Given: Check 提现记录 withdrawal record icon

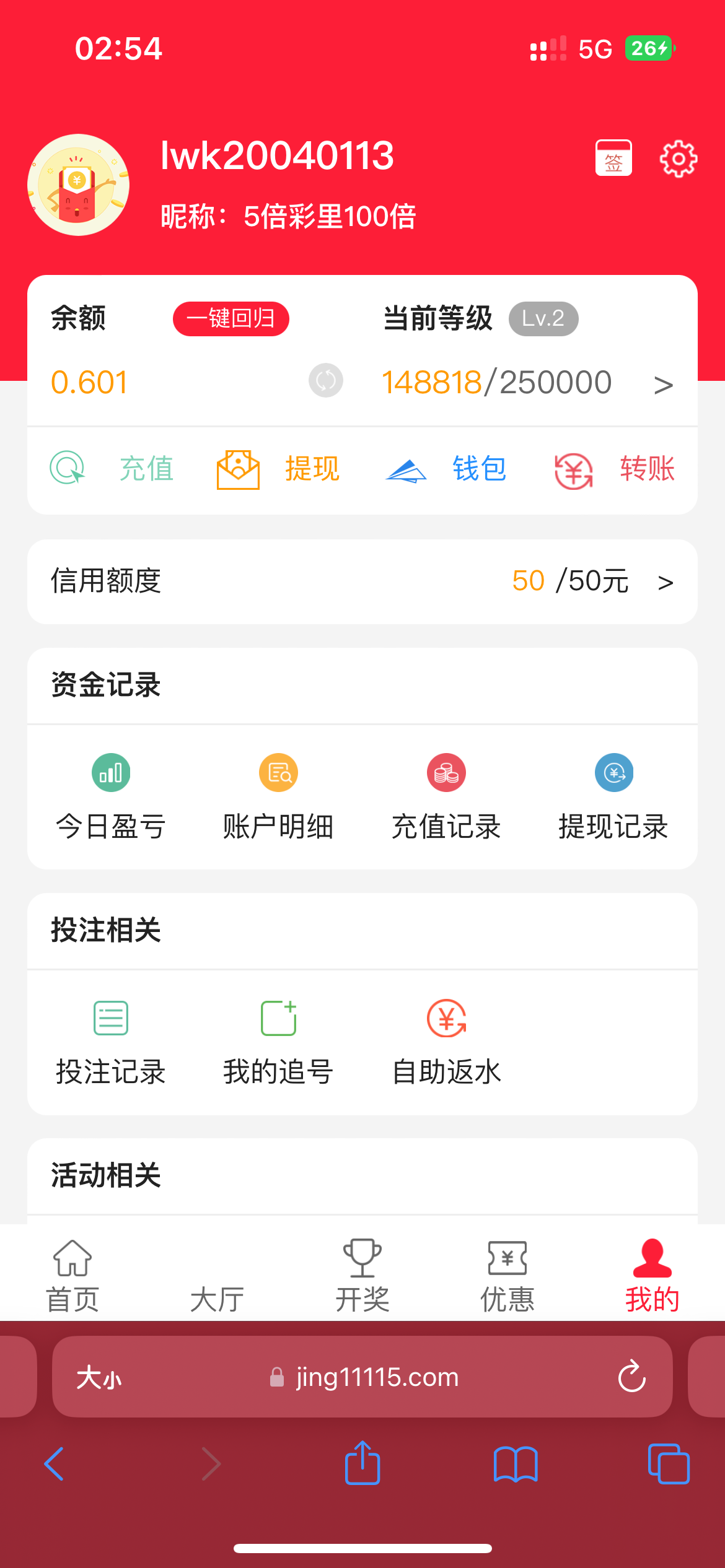Looking at the screenshot, I should (613, 772).
